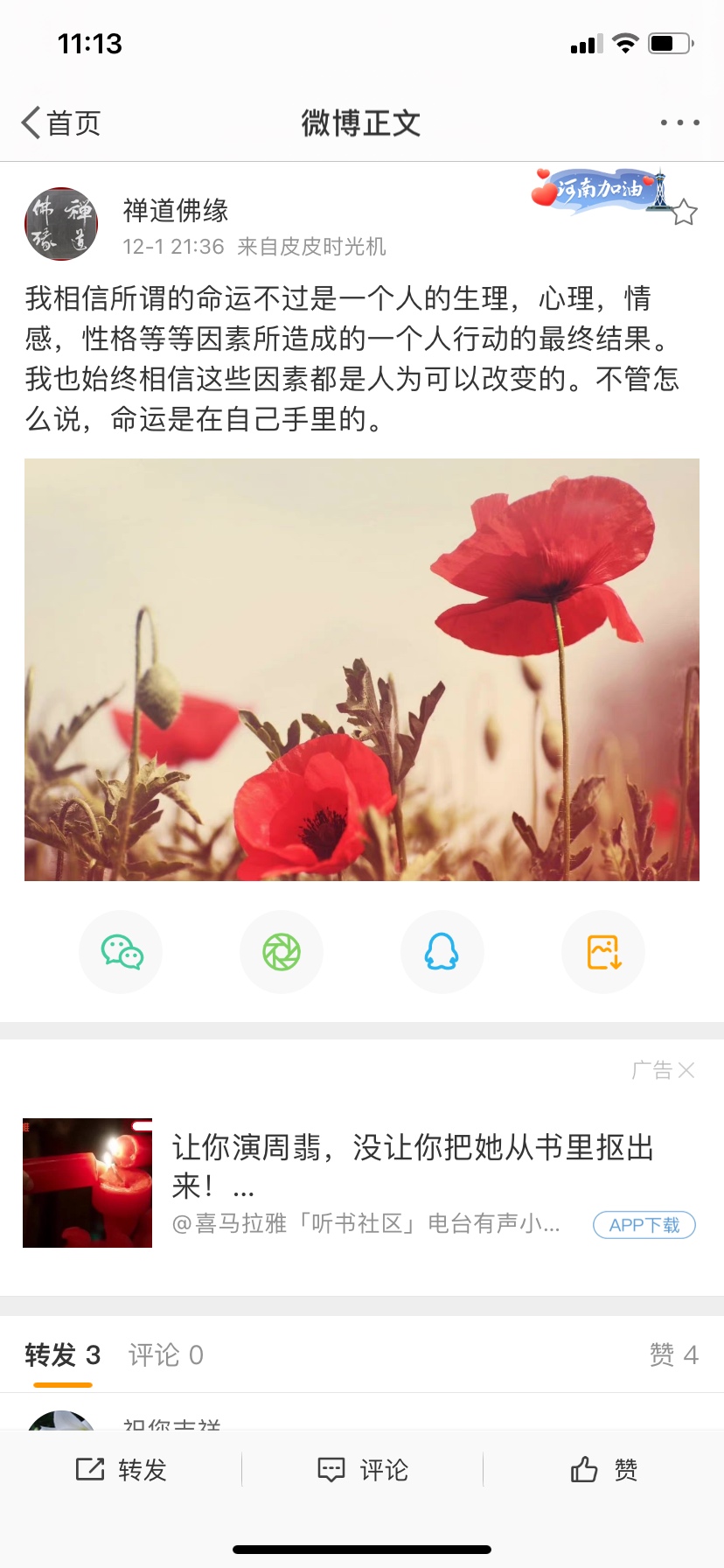724x1568 pixels.
Task: Open the red poppy photo
Action: click(362, 669)
